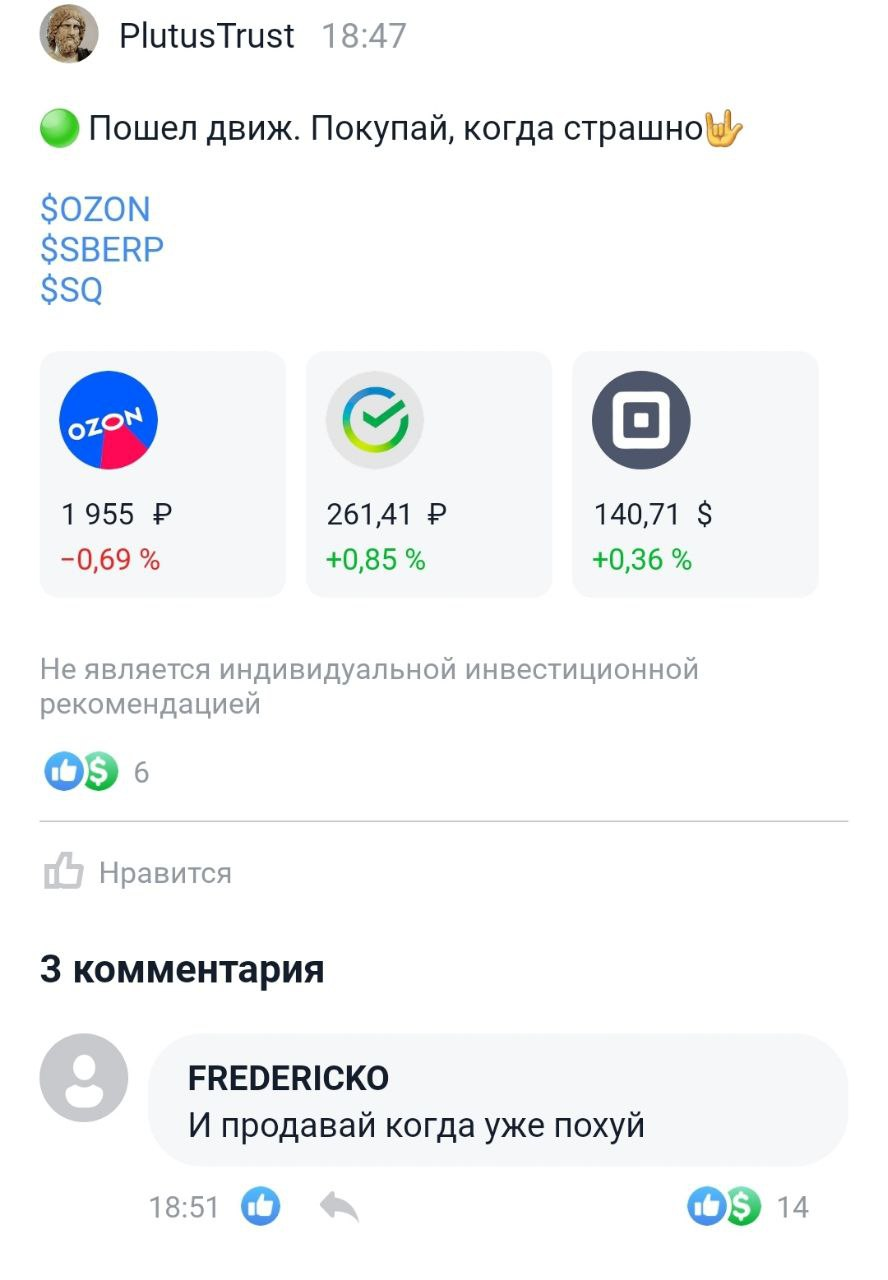Open the Ozon stock card
The height and width of the screenshot is (1280, 888).
pyautogui.click(x=162, y=474)
